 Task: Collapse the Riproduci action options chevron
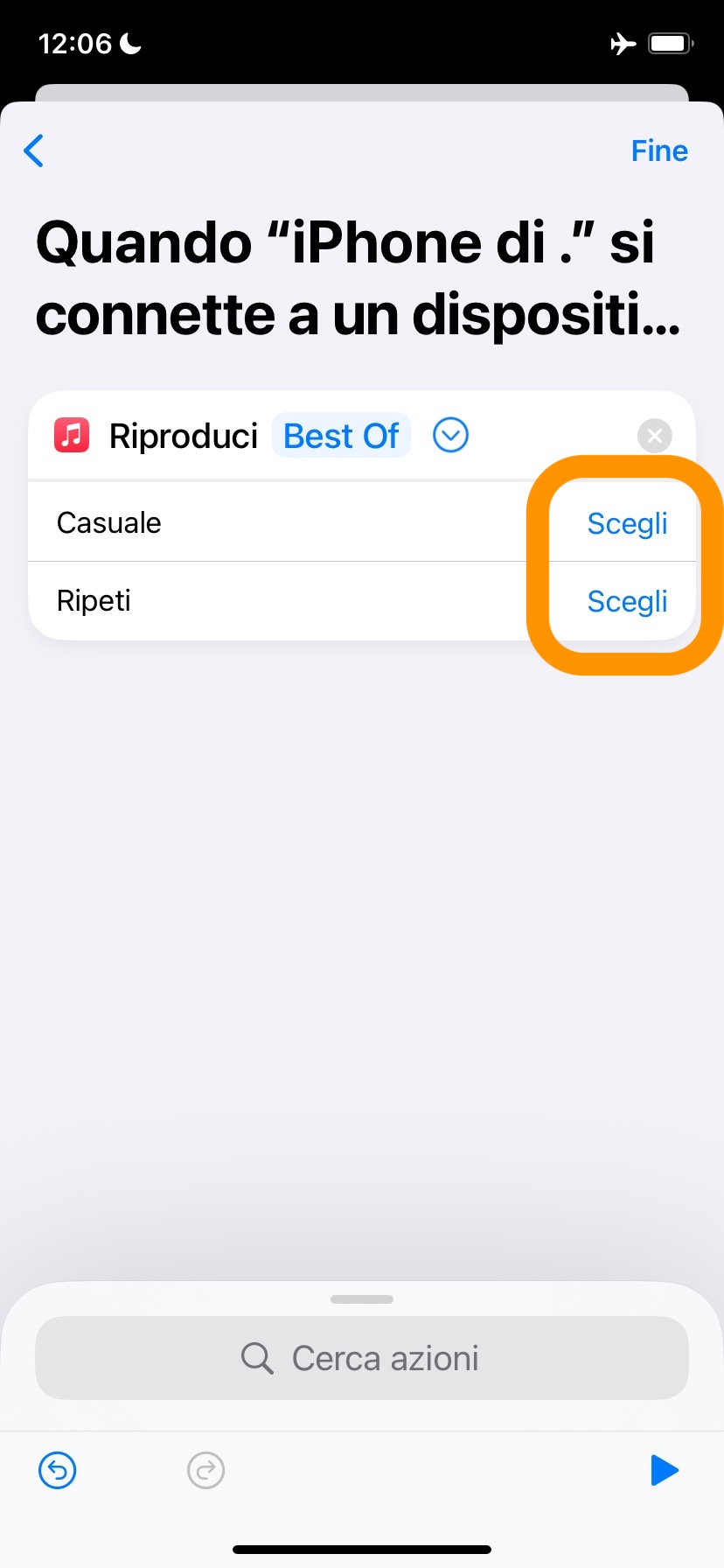pos(451,435)
